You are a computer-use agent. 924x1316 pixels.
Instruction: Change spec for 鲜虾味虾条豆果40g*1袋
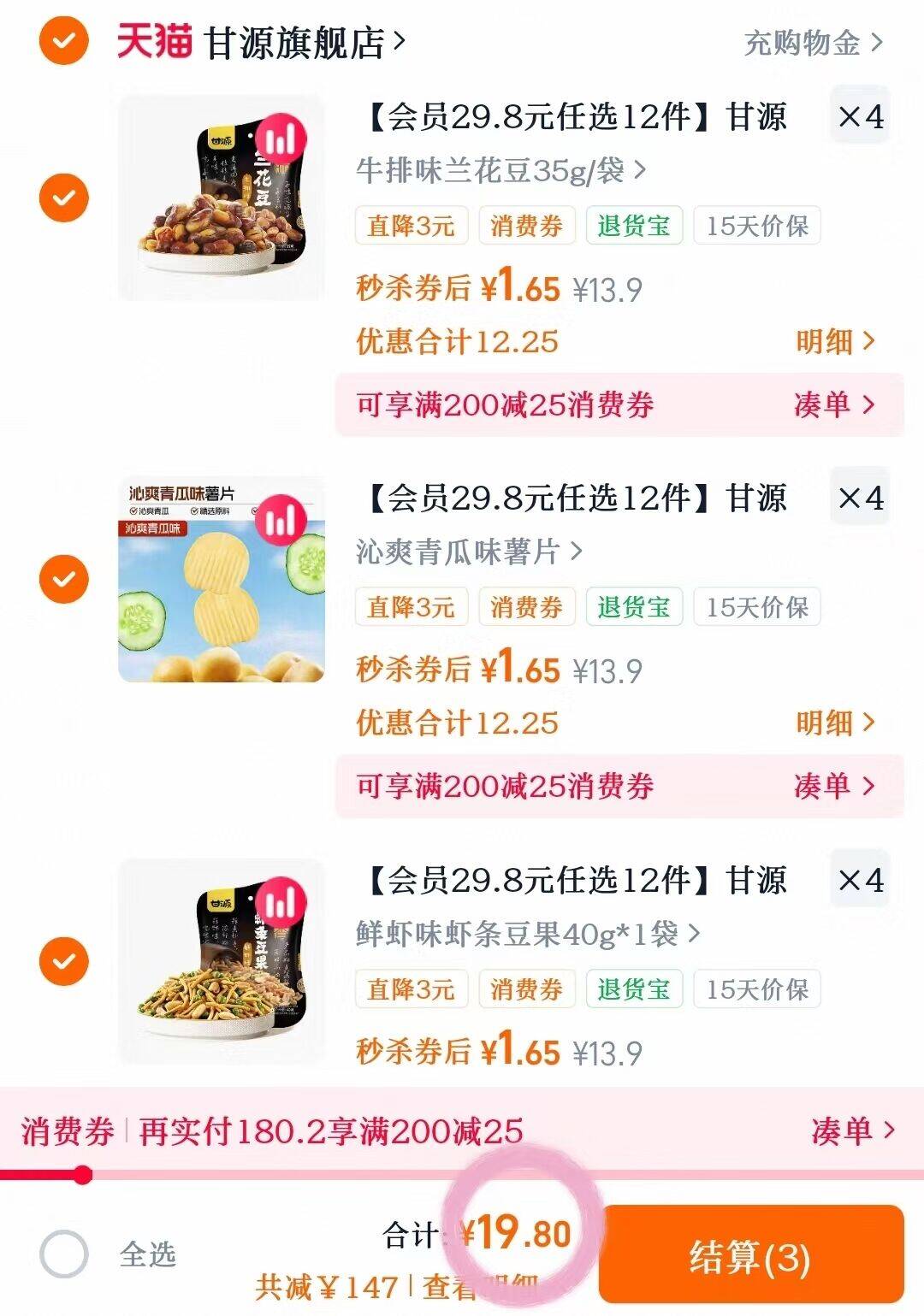pyautogui.click(x=528, y=934)
